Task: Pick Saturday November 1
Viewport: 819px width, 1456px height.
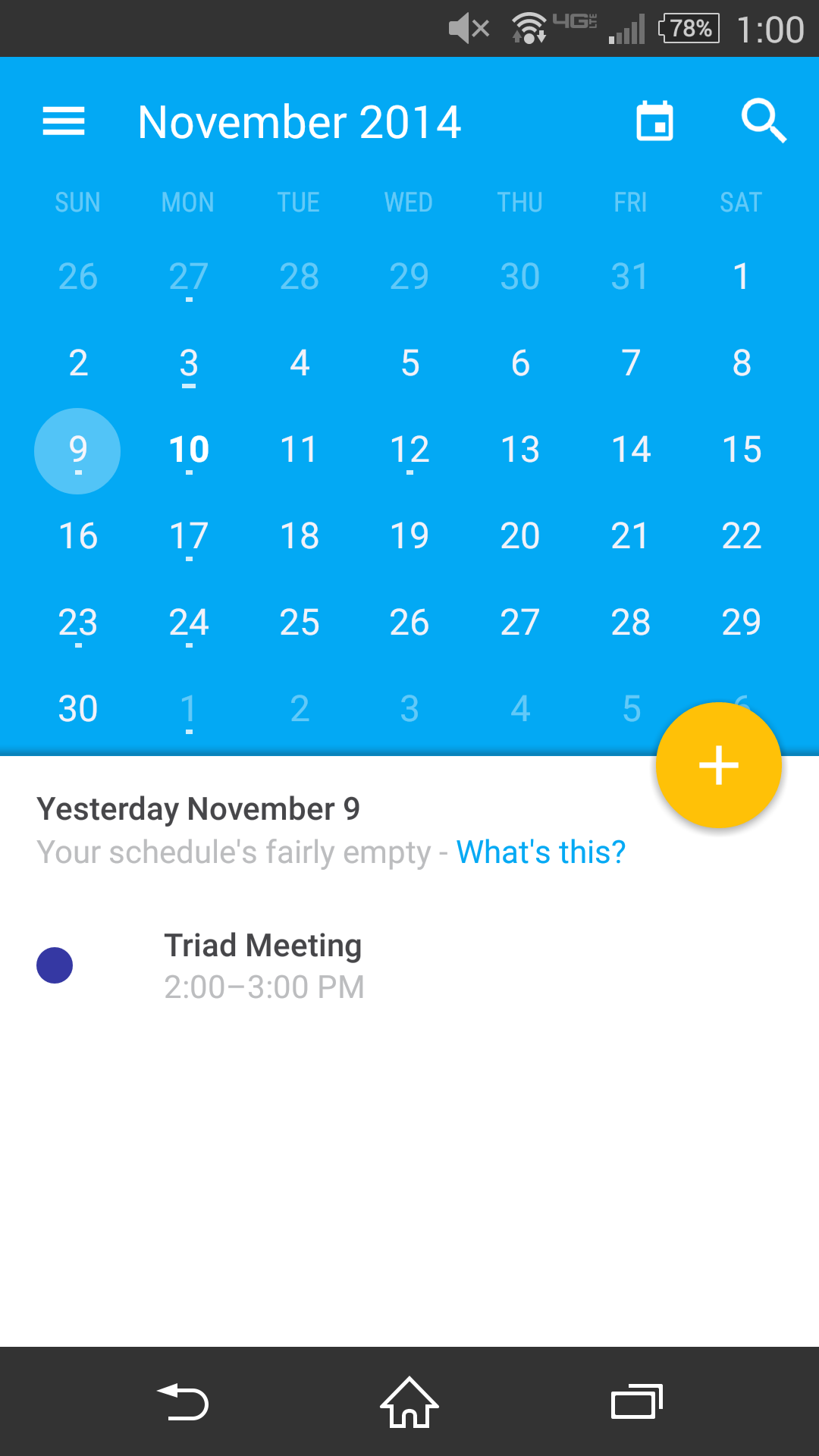Action: pyautogui.click(x=741, y=277)
